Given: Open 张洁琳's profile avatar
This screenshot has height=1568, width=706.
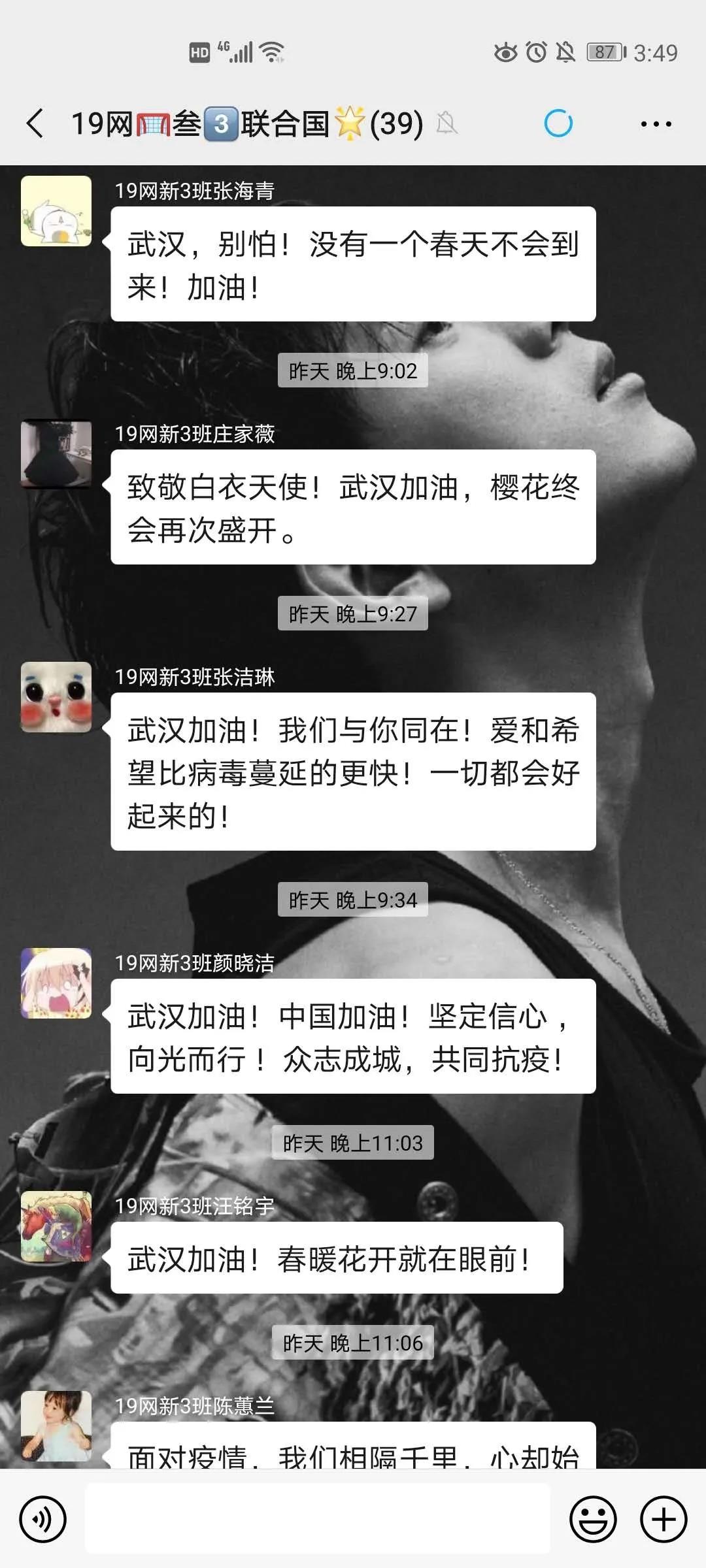Looking at the screenshot, I should (56, 697).
